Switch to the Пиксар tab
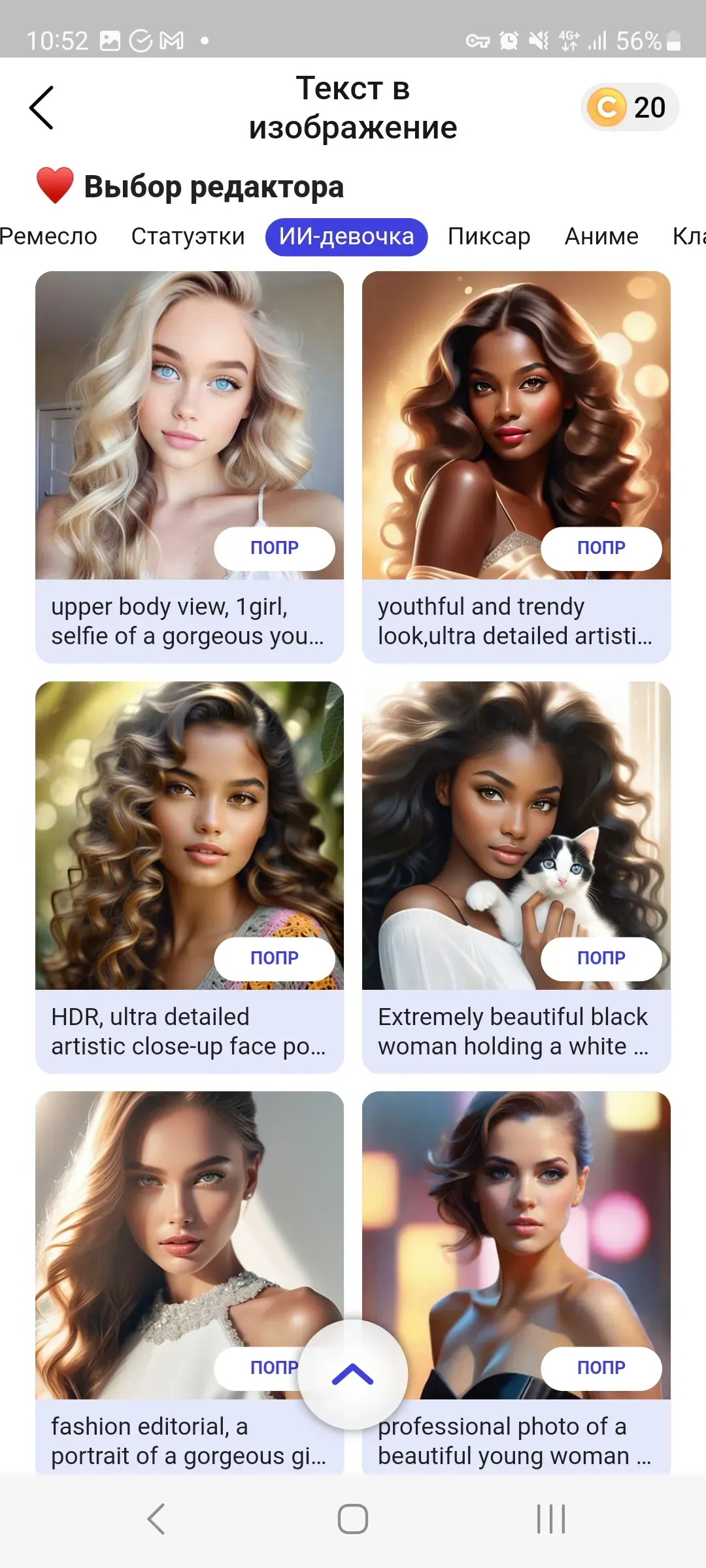The height and width of the screenshot is (1568, 706). [488, 237]
